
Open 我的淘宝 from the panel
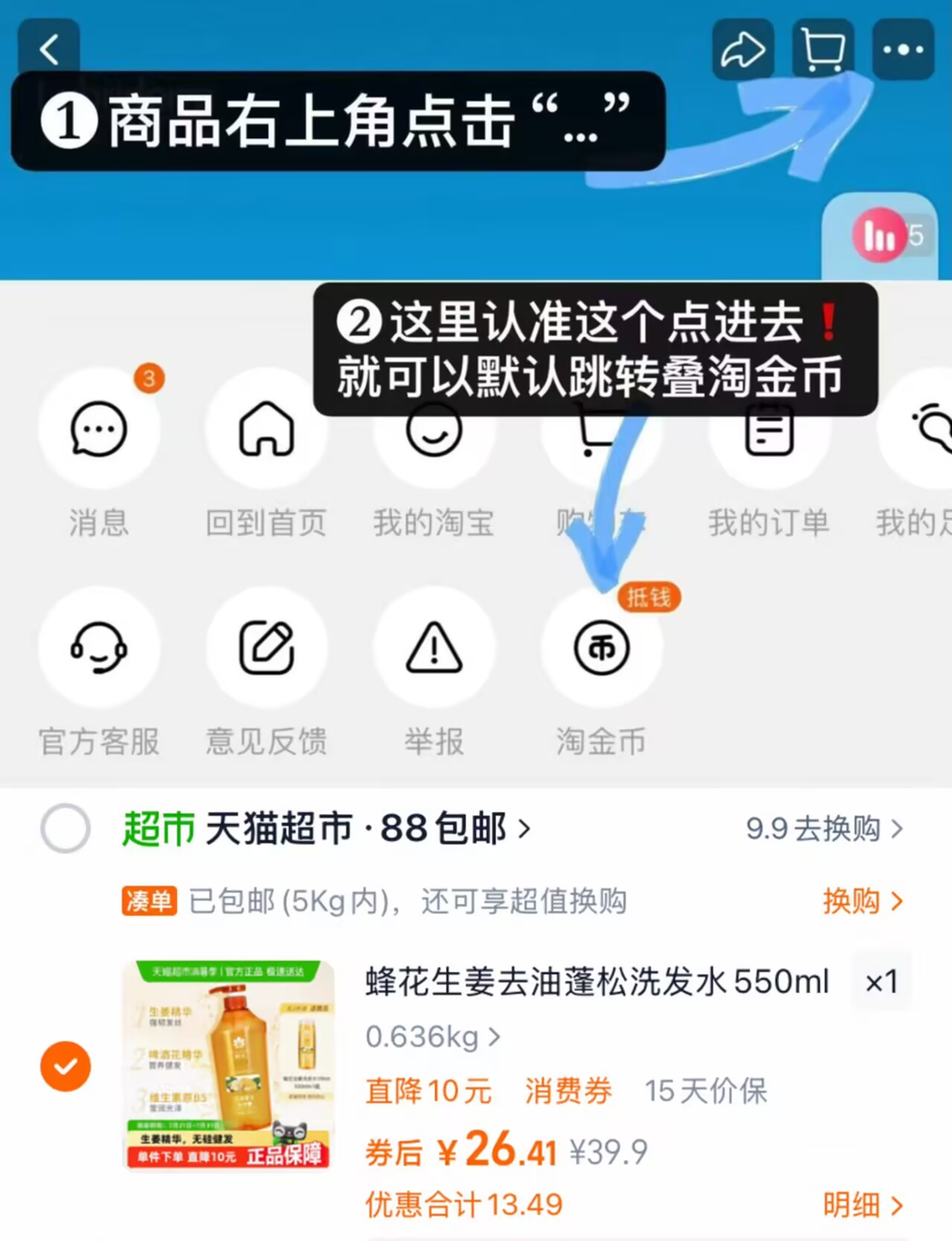click(x=434, y=430)
